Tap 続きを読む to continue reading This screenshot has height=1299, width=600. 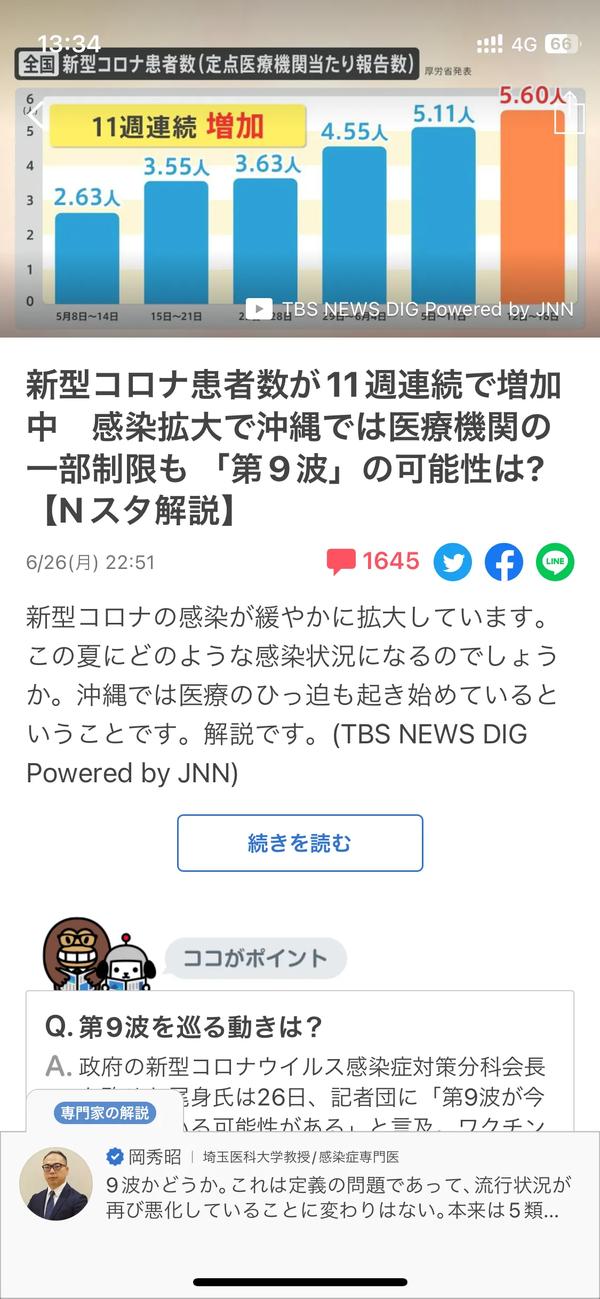300,843
